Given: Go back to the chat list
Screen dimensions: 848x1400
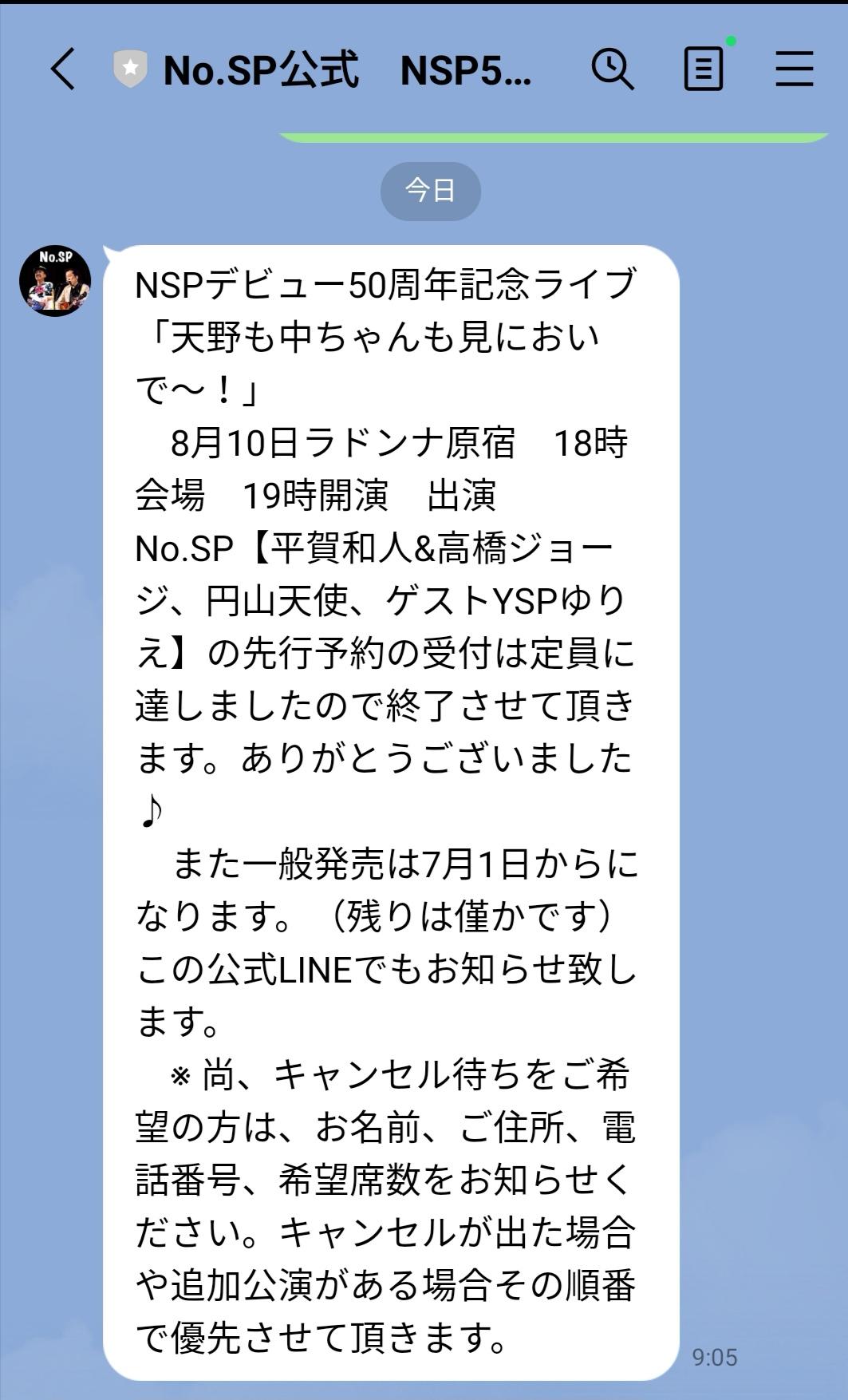Looking at the screenshot, I should [x=62, y=69].
